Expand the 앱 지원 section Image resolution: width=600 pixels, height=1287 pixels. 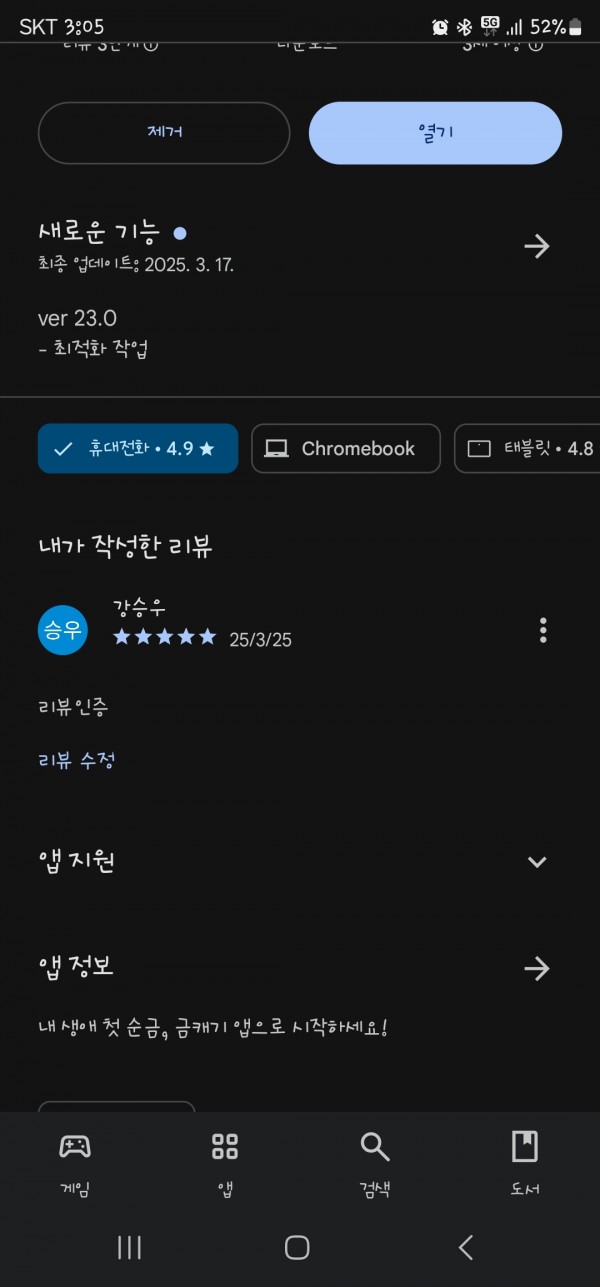coord(537,862)
